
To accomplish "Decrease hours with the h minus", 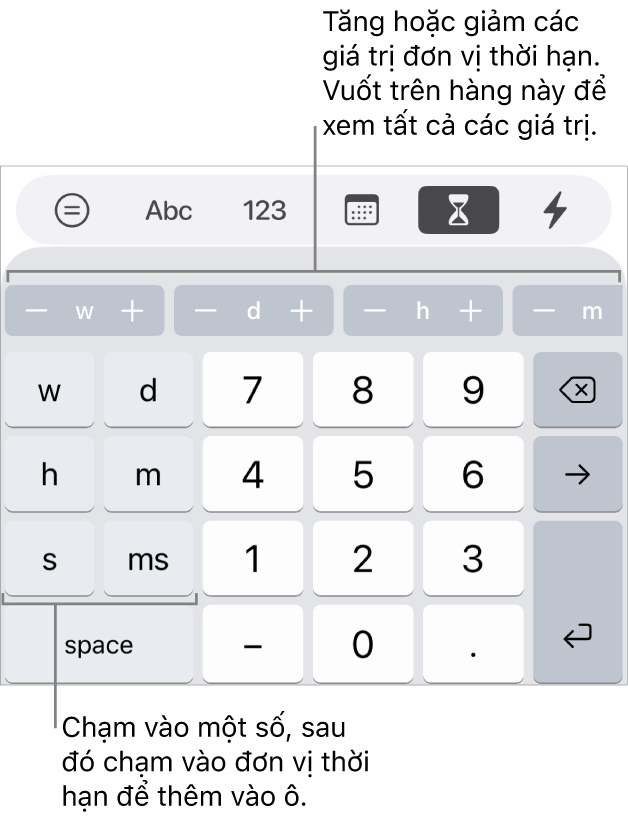I will point(375,311).
